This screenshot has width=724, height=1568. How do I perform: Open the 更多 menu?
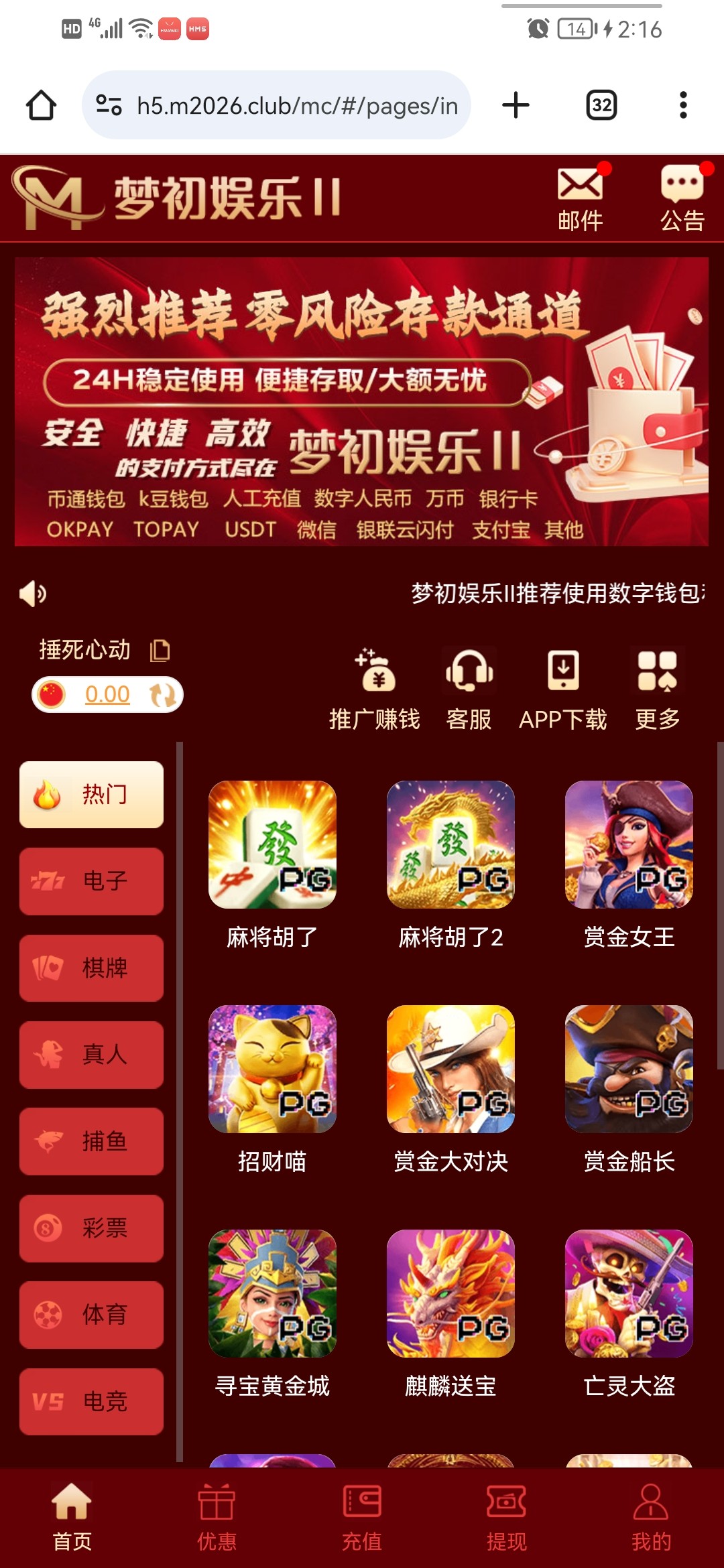657,689
